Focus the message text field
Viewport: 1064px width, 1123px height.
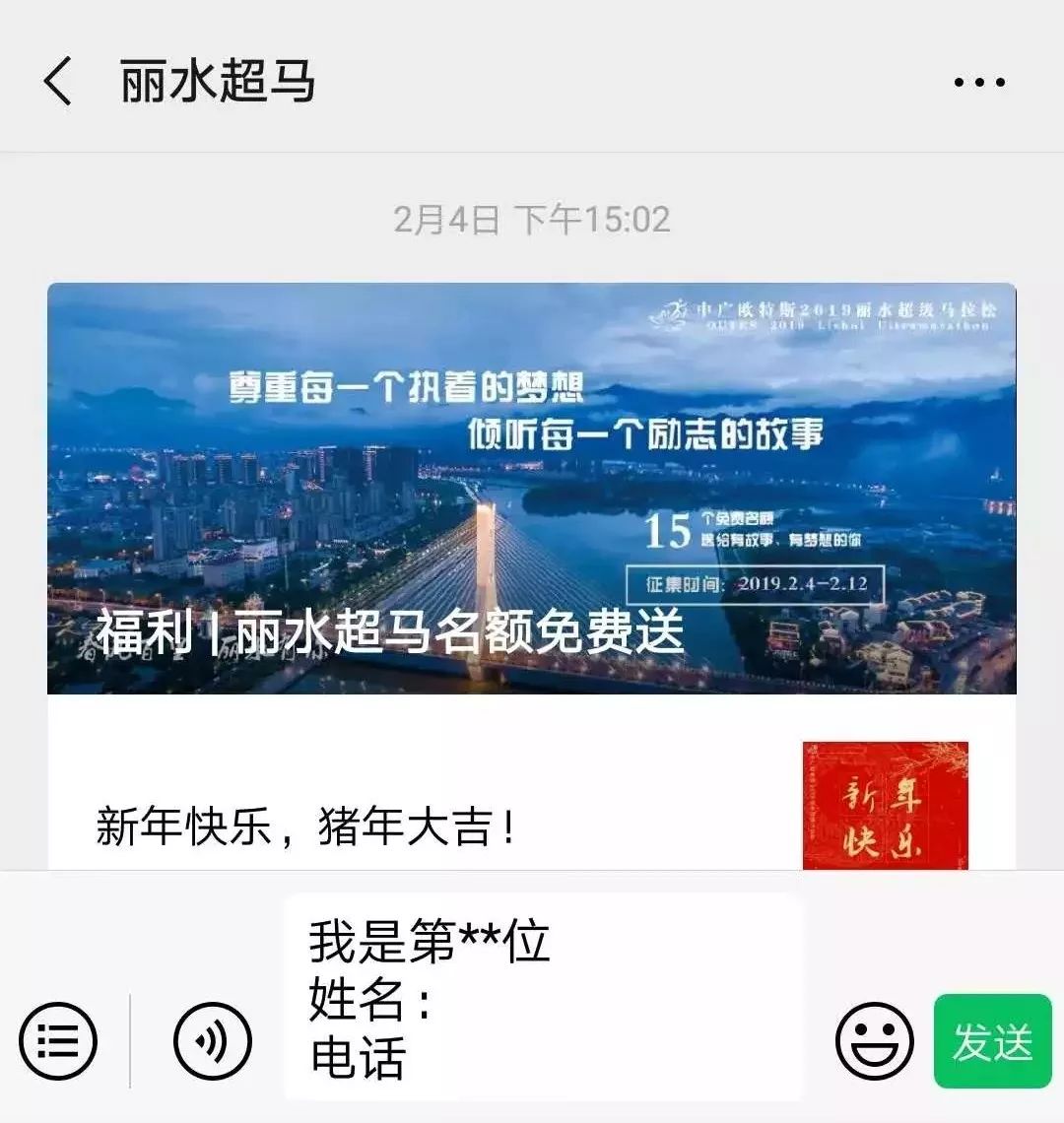tap(544, 997)
